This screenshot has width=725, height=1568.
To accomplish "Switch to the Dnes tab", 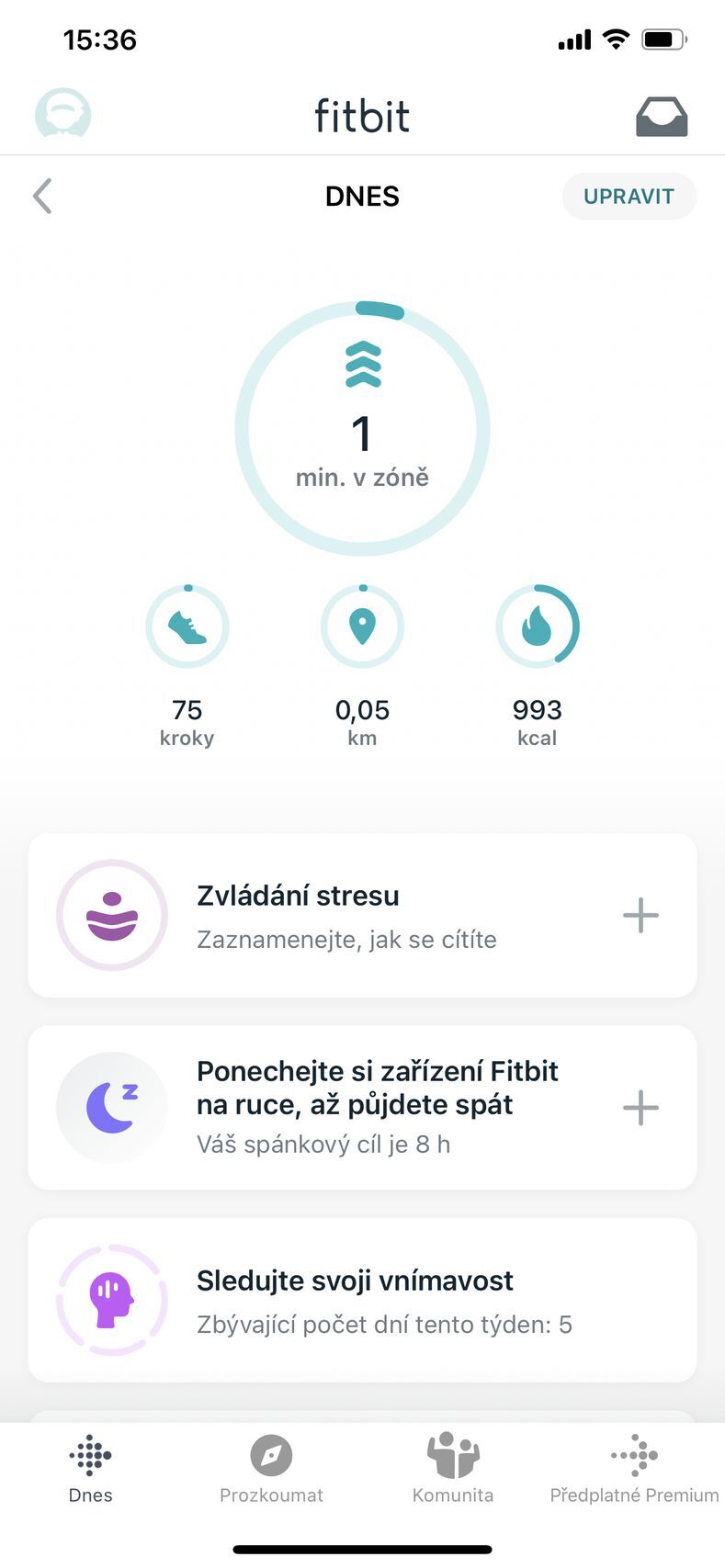I will 89,1470.
